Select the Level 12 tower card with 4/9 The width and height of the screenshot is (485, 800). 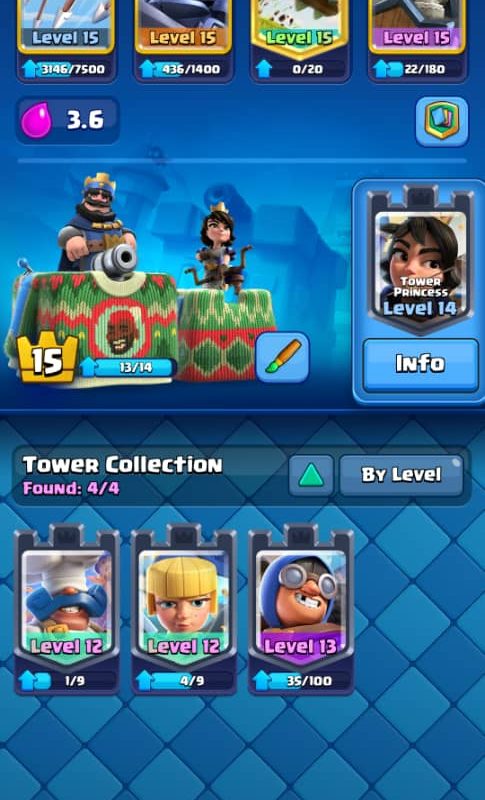(184, 610)
